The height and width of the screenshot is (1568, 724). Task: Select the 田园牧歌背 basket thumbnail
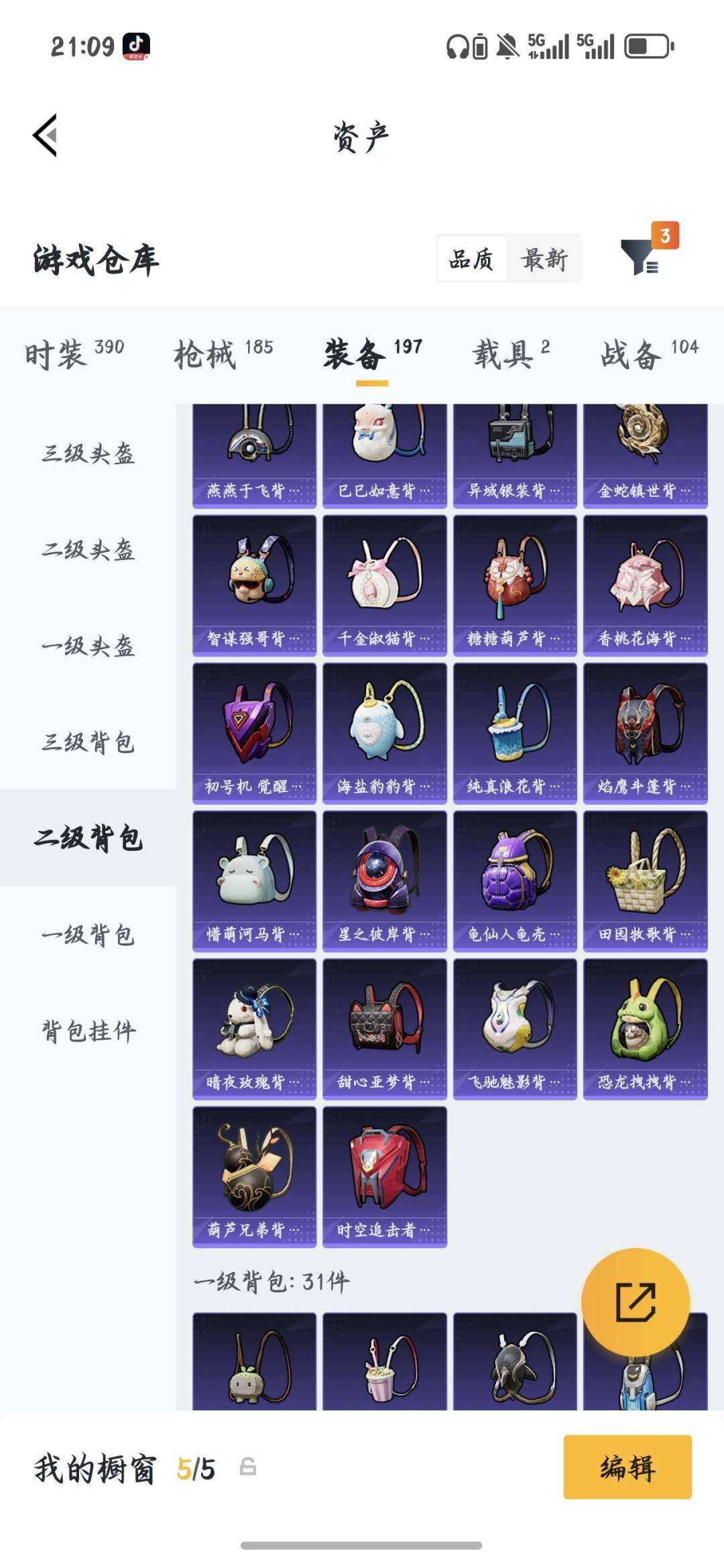click(646, 881)
